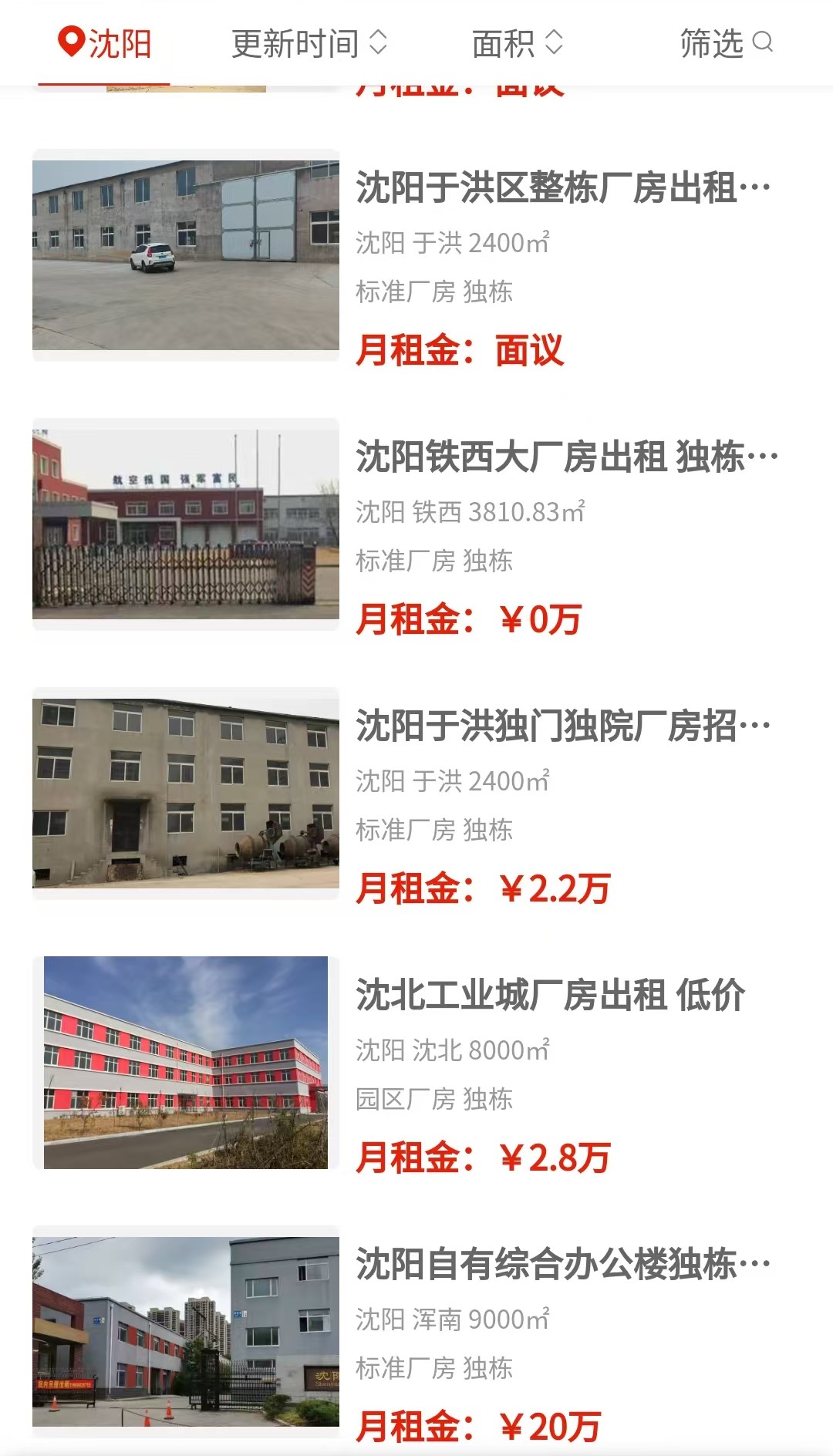833x1456 pixels.
Task: View 沈阳于洪独门独院厂房招 listing
Action: coord(562,726)
